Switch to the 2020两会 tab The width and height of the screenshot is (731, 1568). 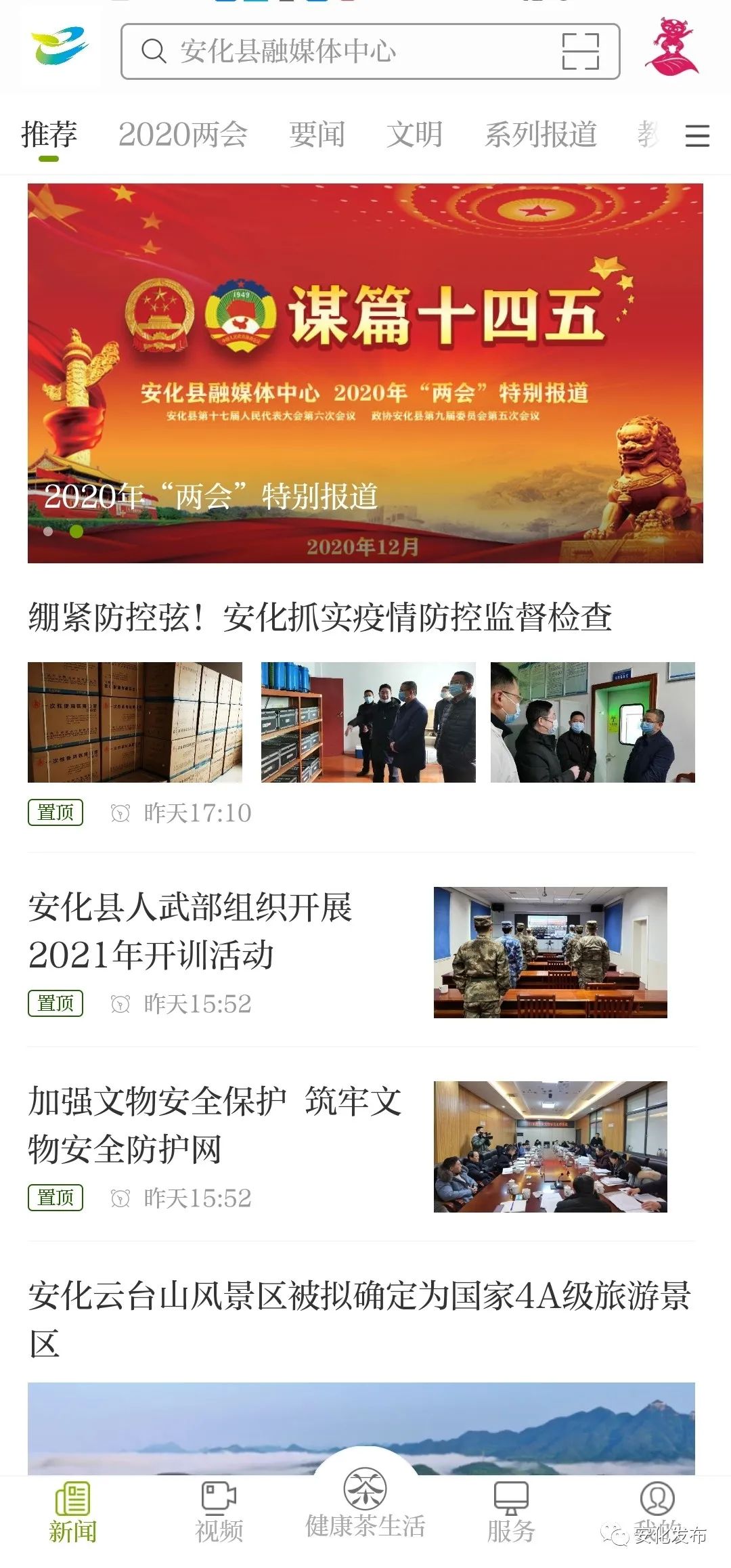pyautogui.click(x=183, y=134)
